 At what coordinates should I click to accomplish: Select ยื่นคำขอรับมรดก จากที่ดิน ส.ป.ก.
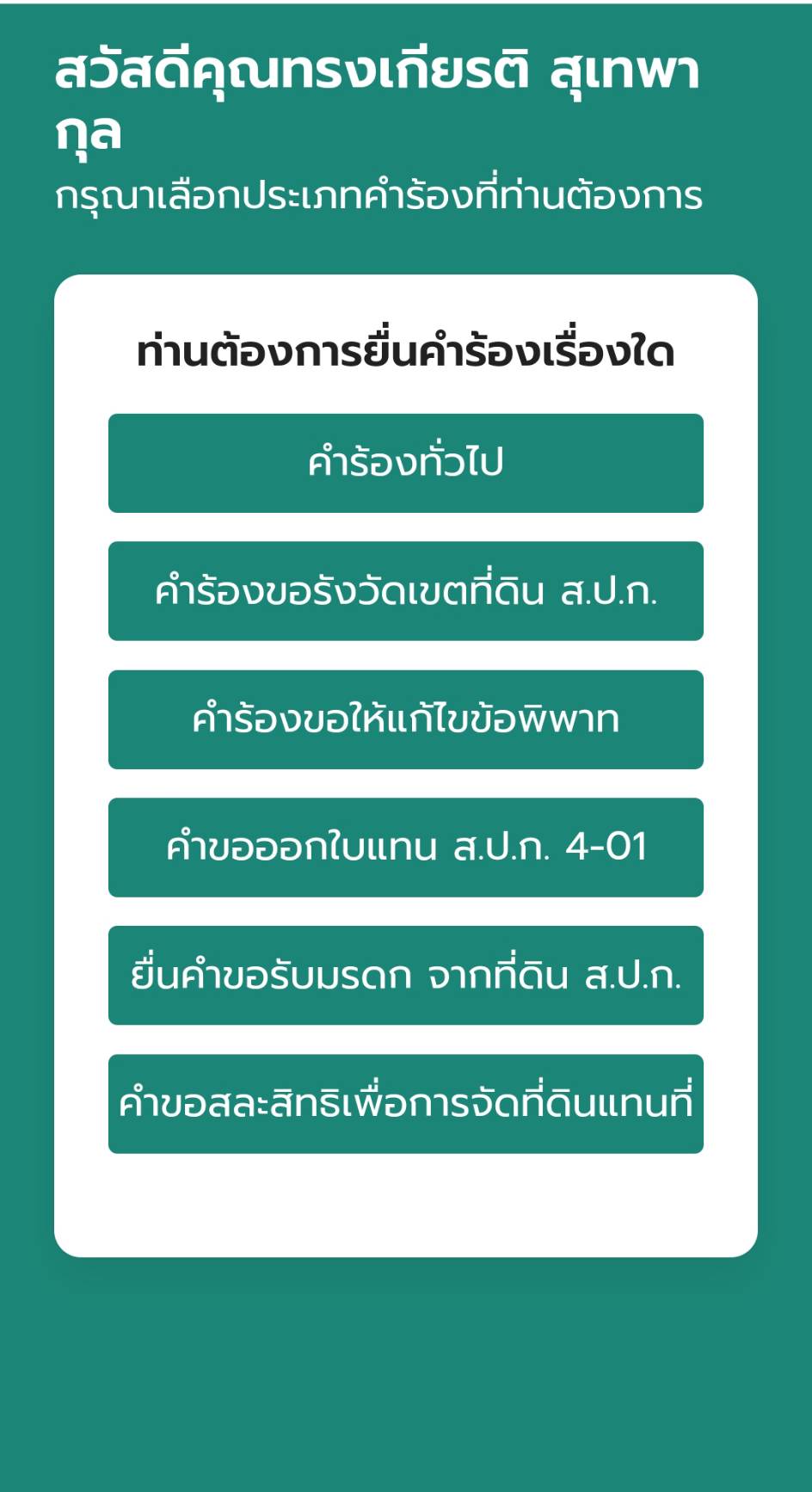(x=405, y=975)
